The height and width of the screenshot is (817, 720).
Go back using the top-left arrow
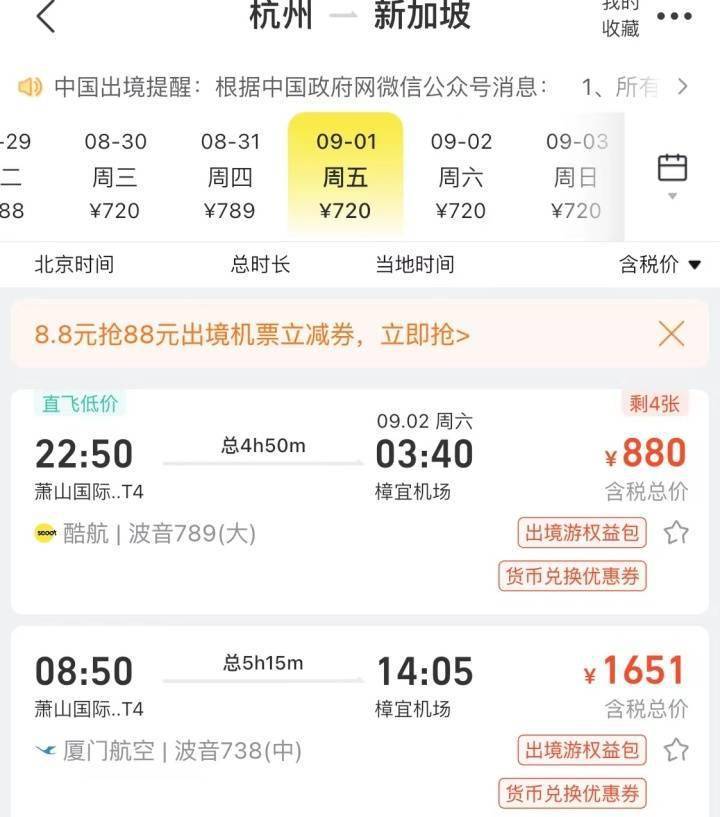tap(45, 17)
